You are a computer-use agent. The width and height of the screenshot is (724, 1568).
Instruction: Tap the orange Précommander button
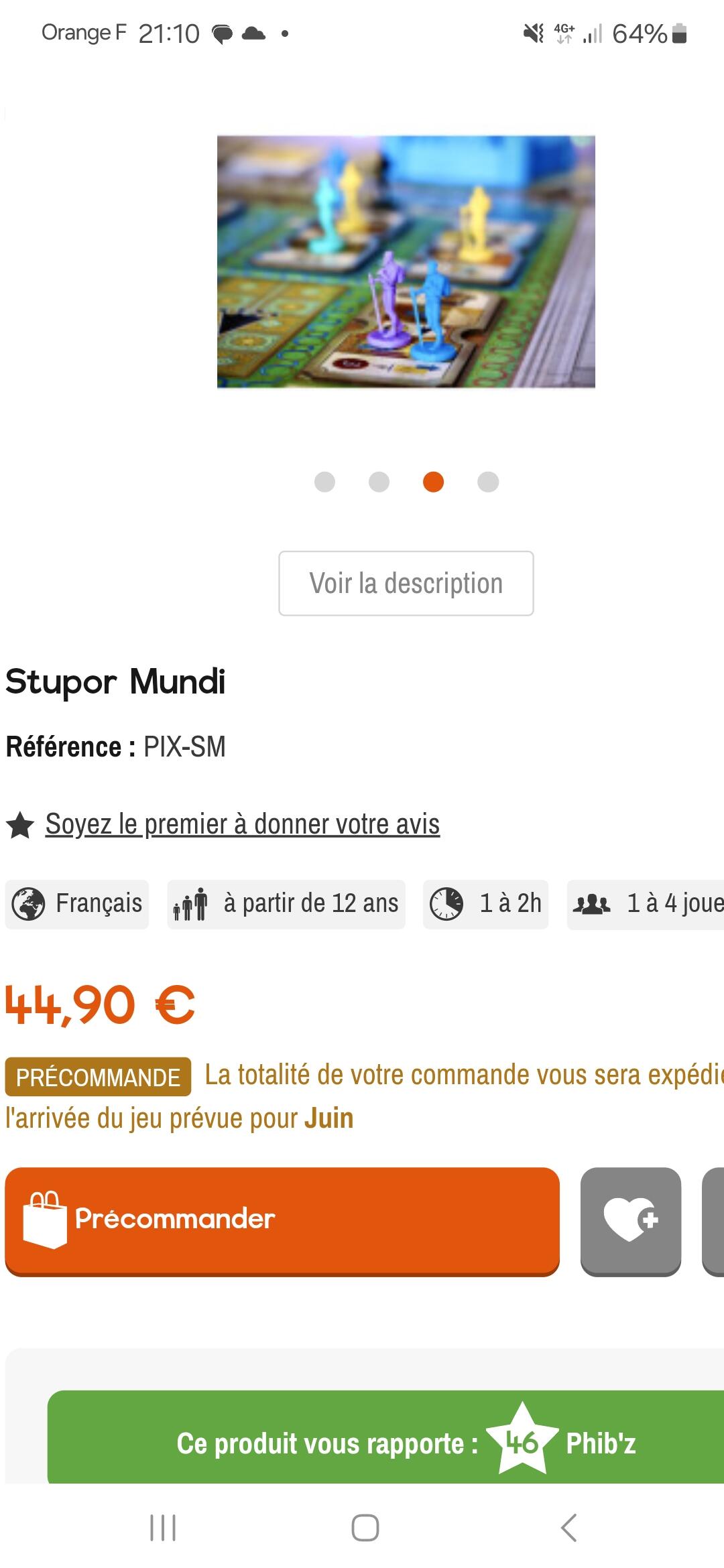[282, 1220]
